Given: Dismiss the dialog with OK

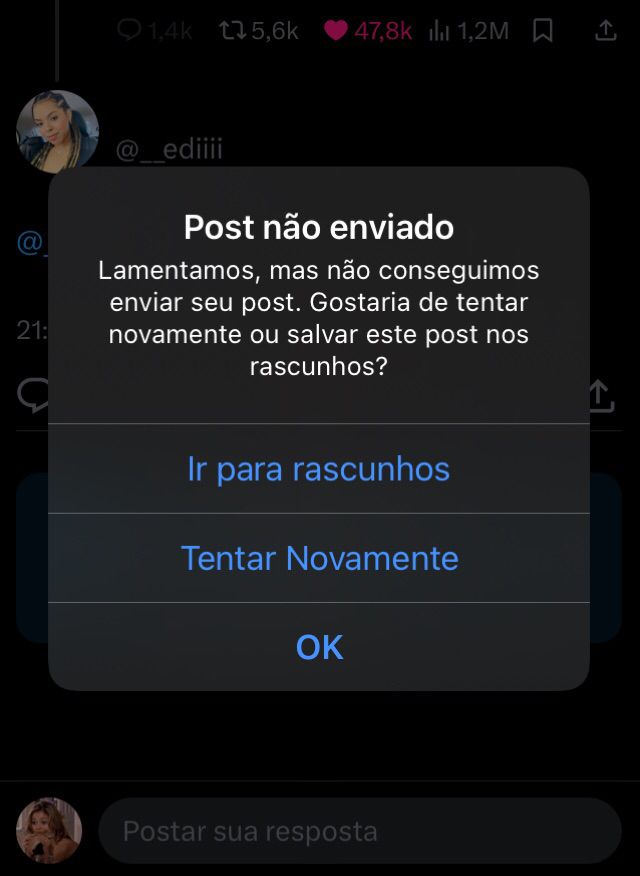Looking at the screenshot, I should [319, 647].
